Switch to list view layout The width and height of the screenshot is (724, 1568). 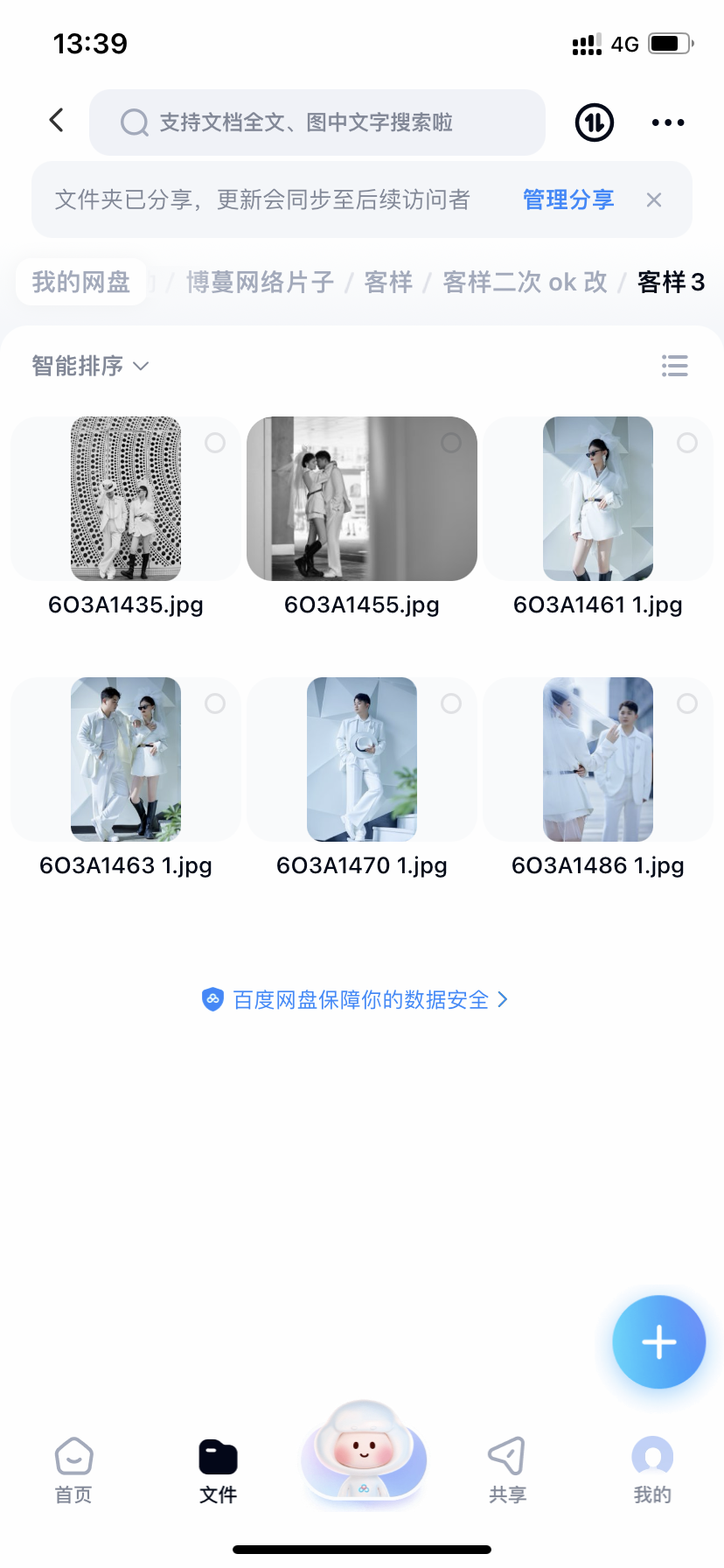tap(674, 366)
